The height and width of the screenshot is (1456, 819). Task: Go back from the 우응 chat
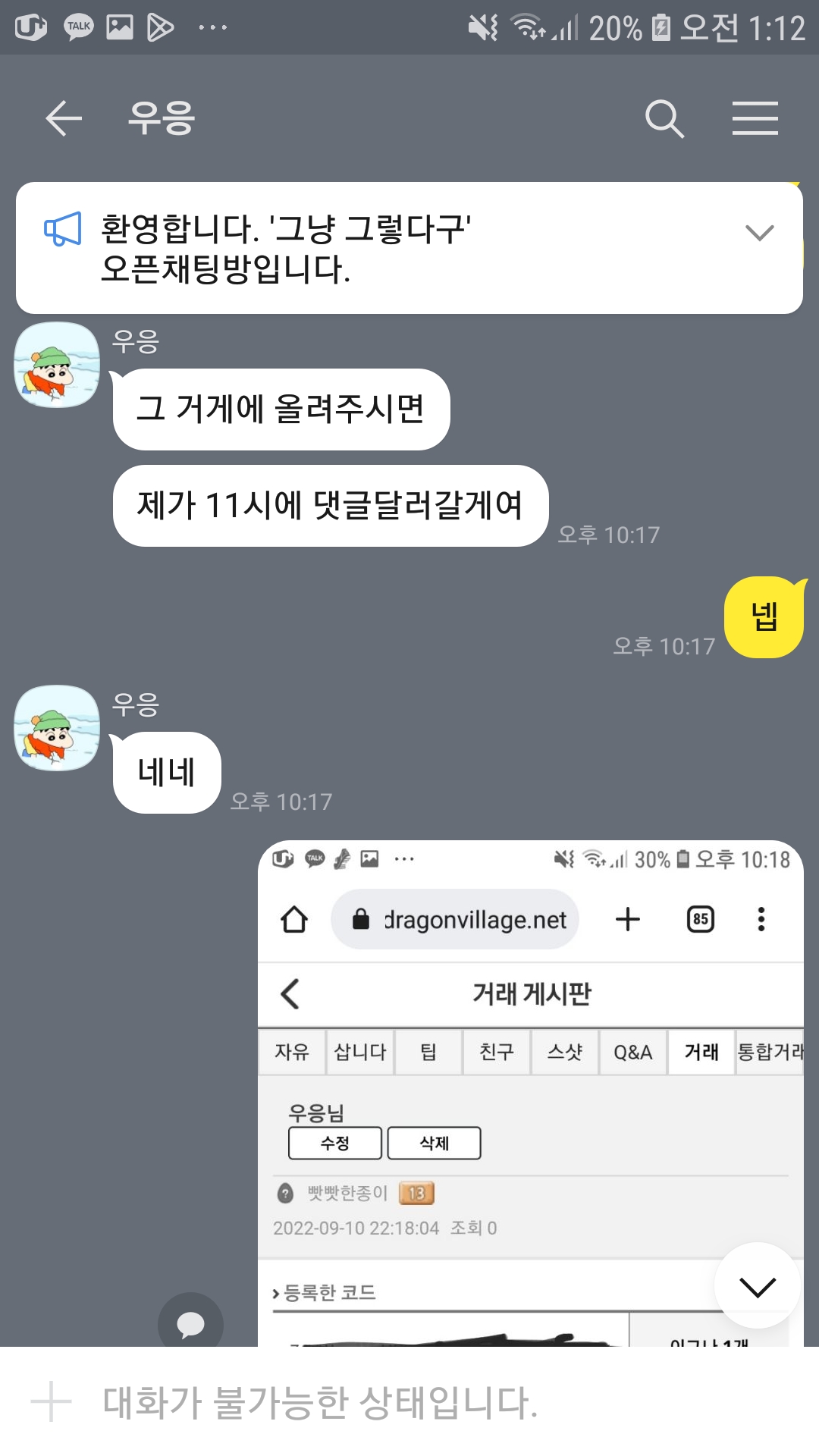[x=63, y=118]
